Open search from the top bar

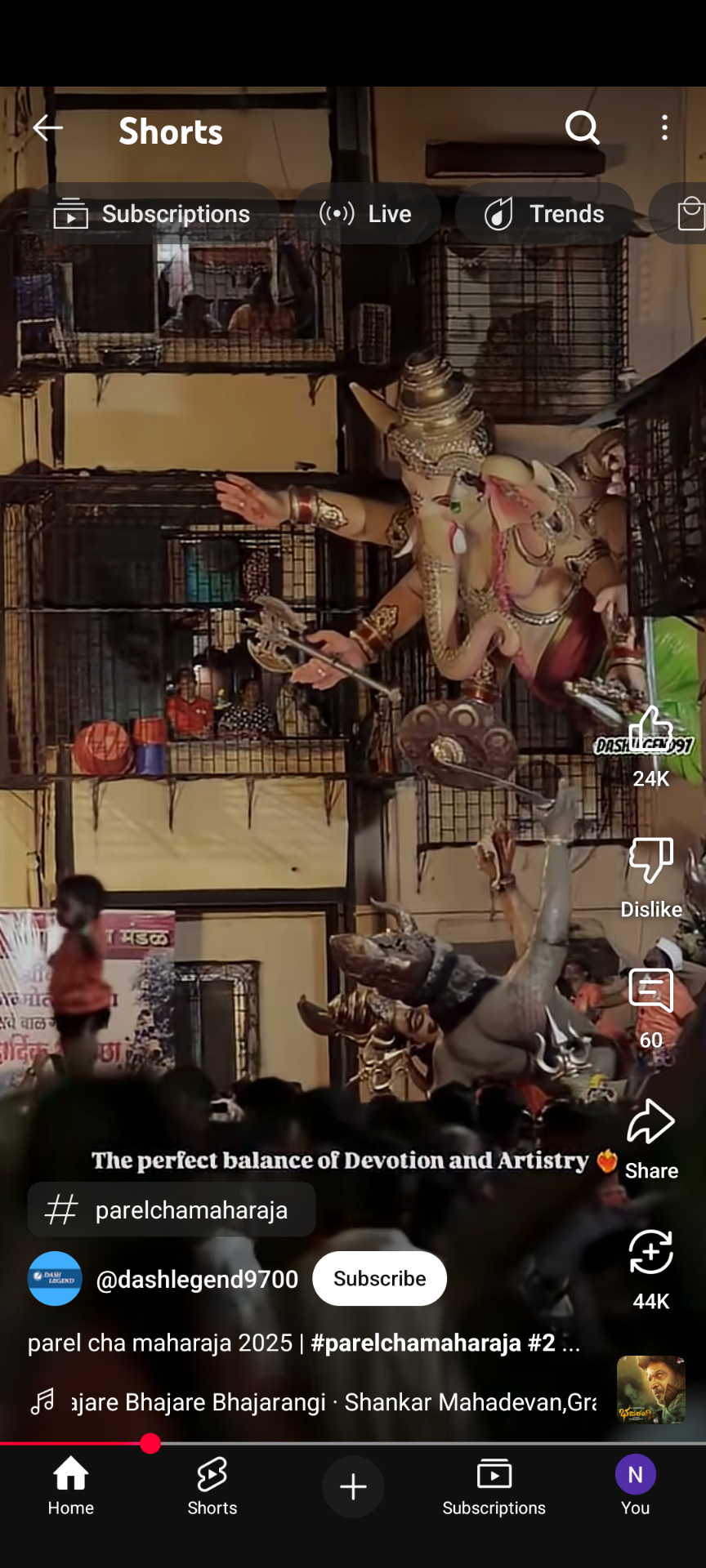(x=583, y=128)
